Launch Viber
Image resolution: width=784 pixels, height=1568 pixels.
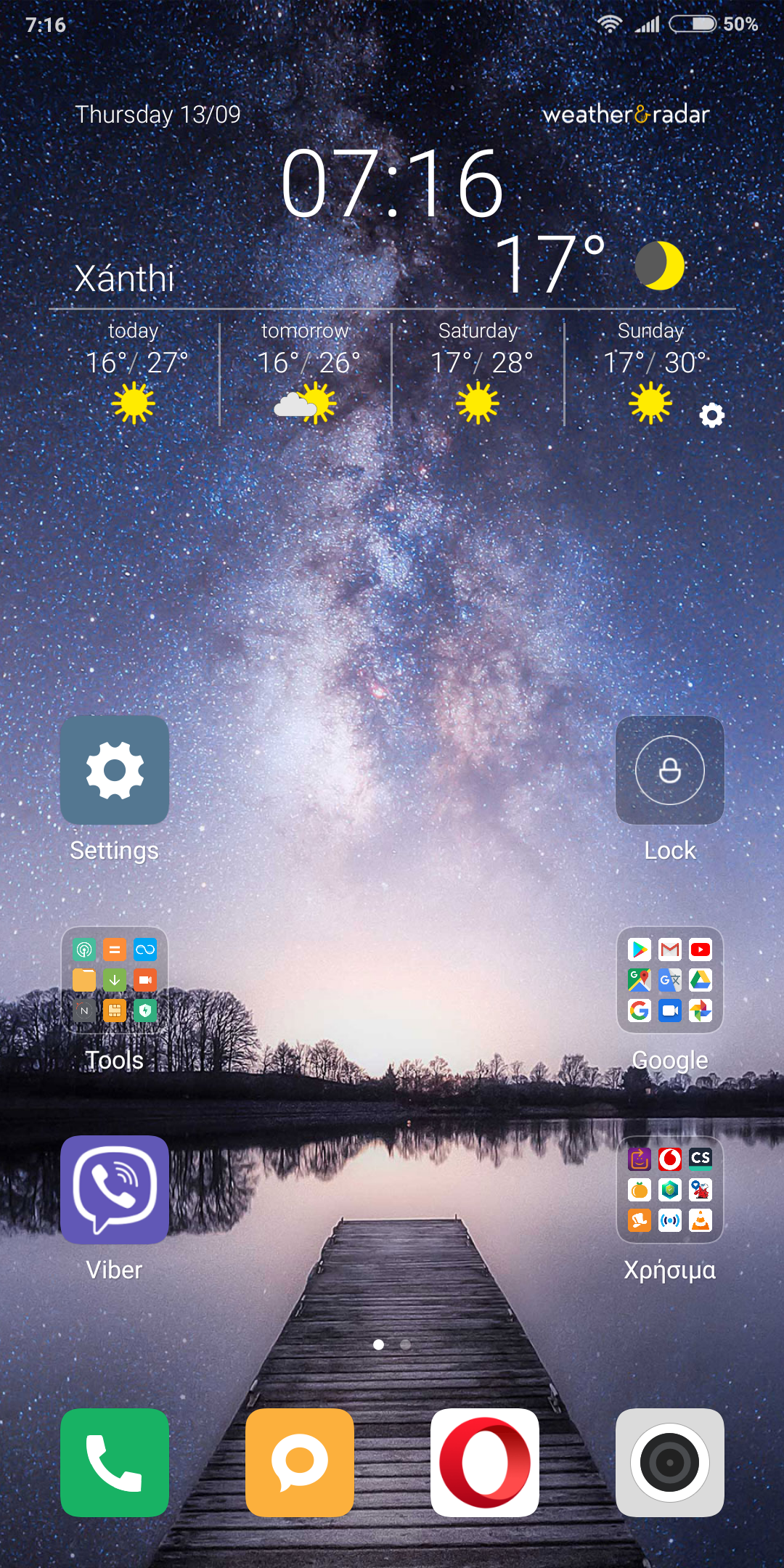pyautogui.click(x=115, y=1190)
